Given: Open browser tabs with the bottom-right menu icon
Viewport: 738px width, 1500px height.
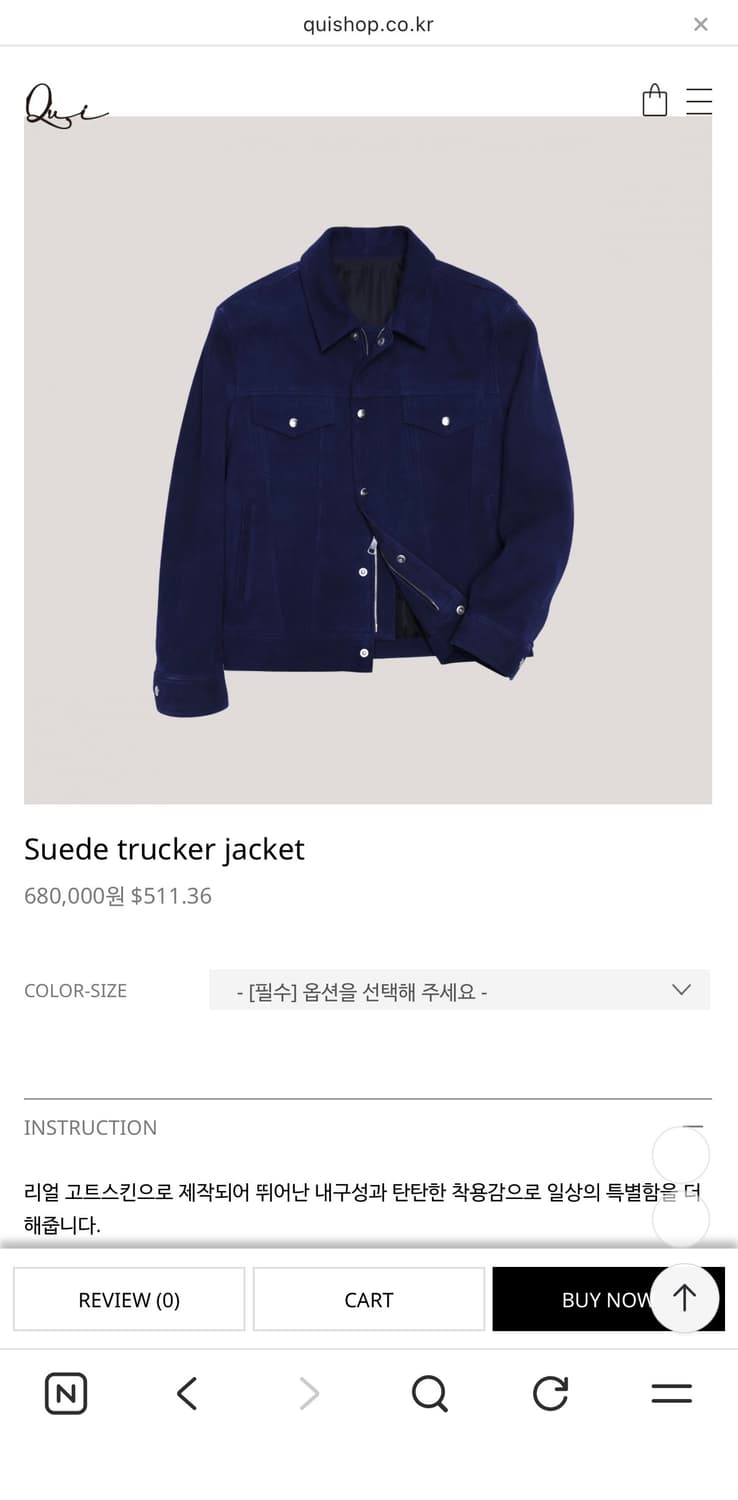Looking at the screenshot, I should [x=671, y=1393].
